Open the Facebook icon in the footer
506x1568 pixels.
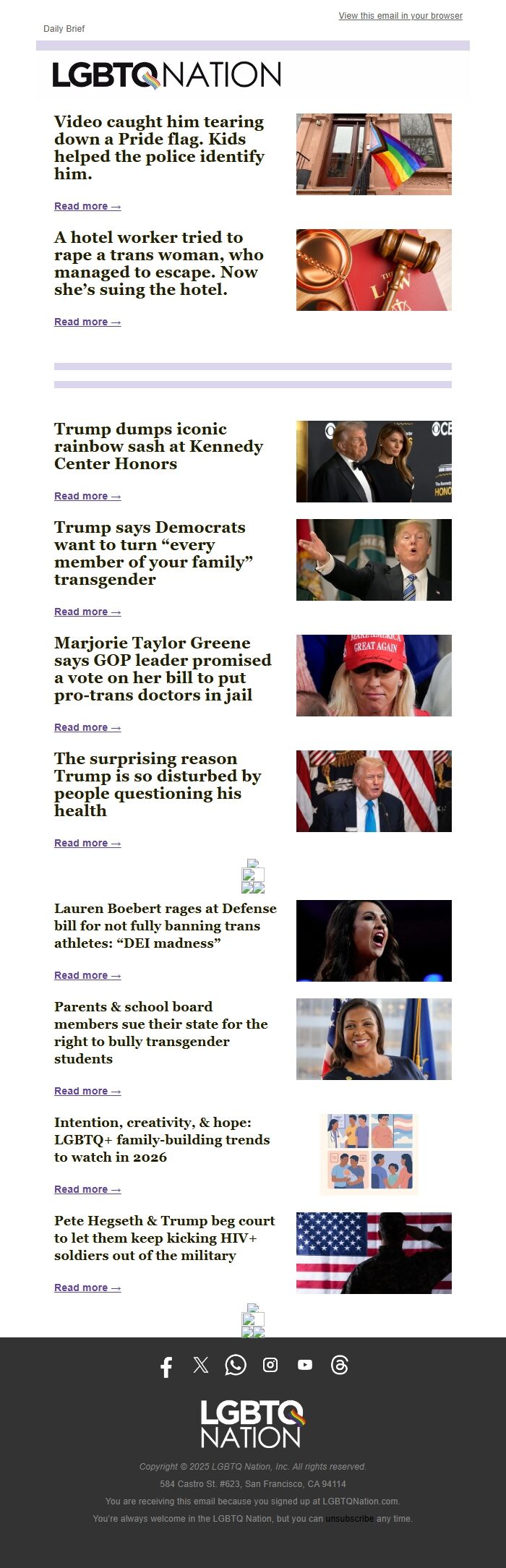[x=166, y=1366]
